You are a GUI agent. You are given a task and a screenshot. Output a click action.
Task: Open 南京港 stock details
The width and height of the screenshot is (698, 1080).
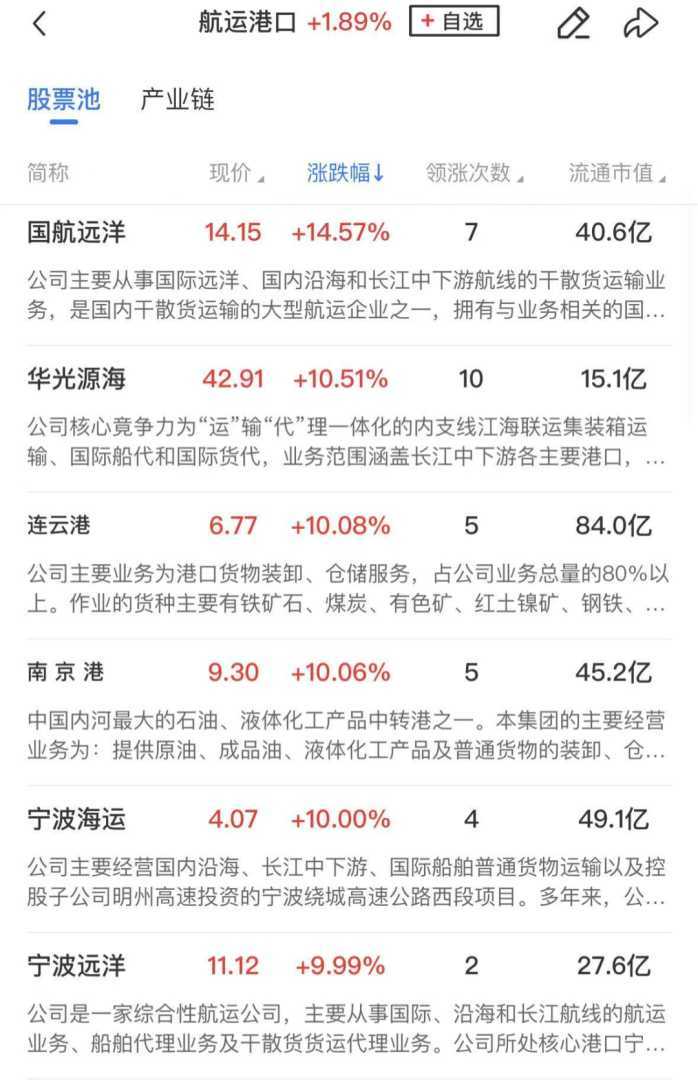click(x=66, y=672)
